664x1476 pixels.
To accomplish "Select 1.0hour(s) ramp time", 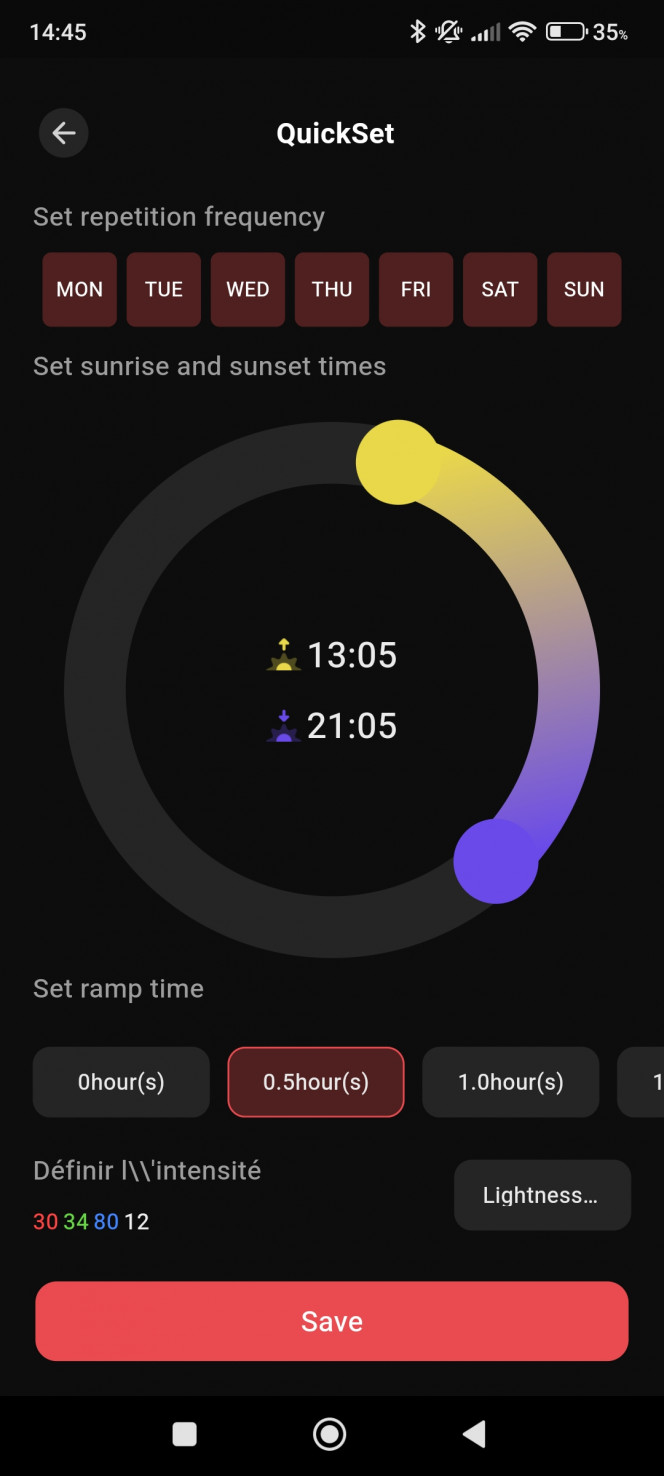I will [x=511, y=1082].
